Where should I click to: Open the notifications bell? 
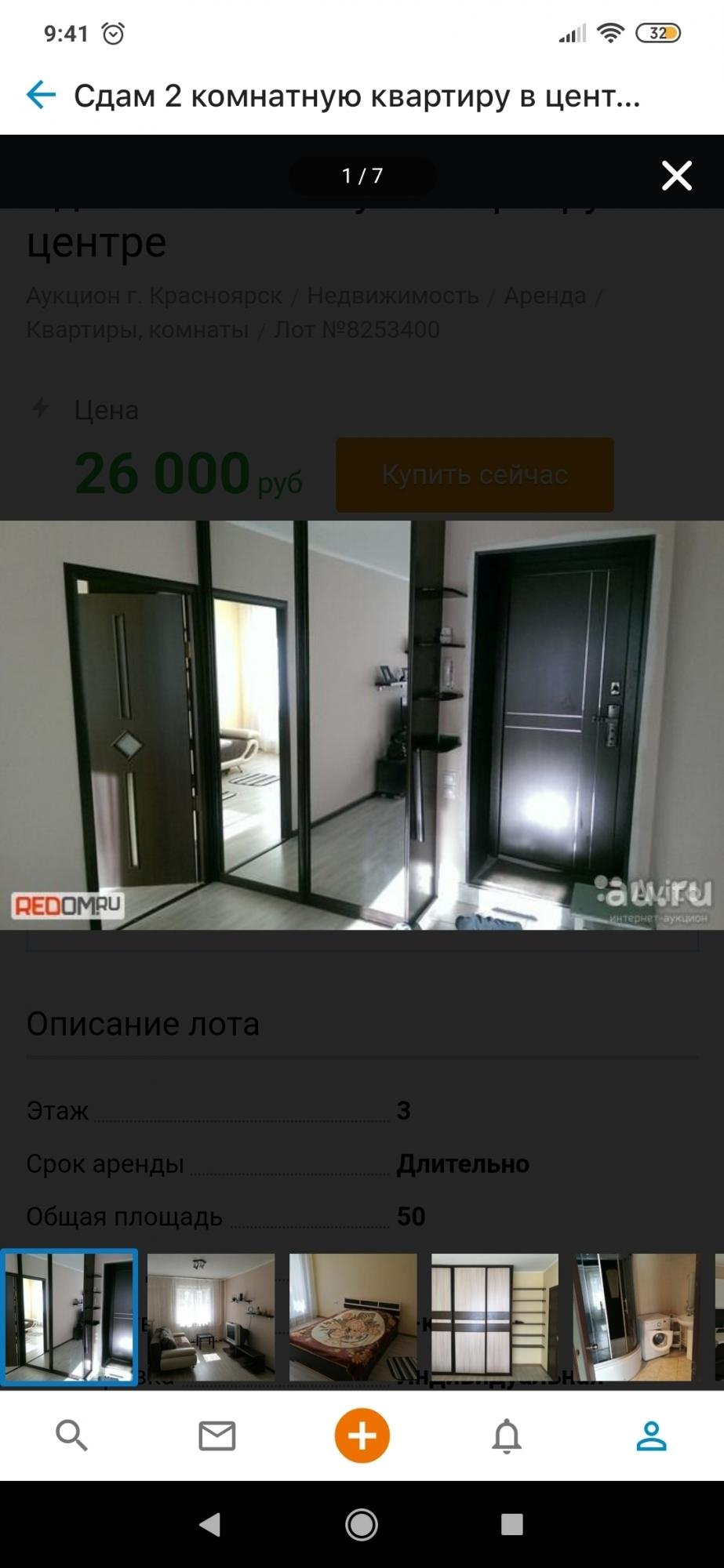tap(507, 1436)
